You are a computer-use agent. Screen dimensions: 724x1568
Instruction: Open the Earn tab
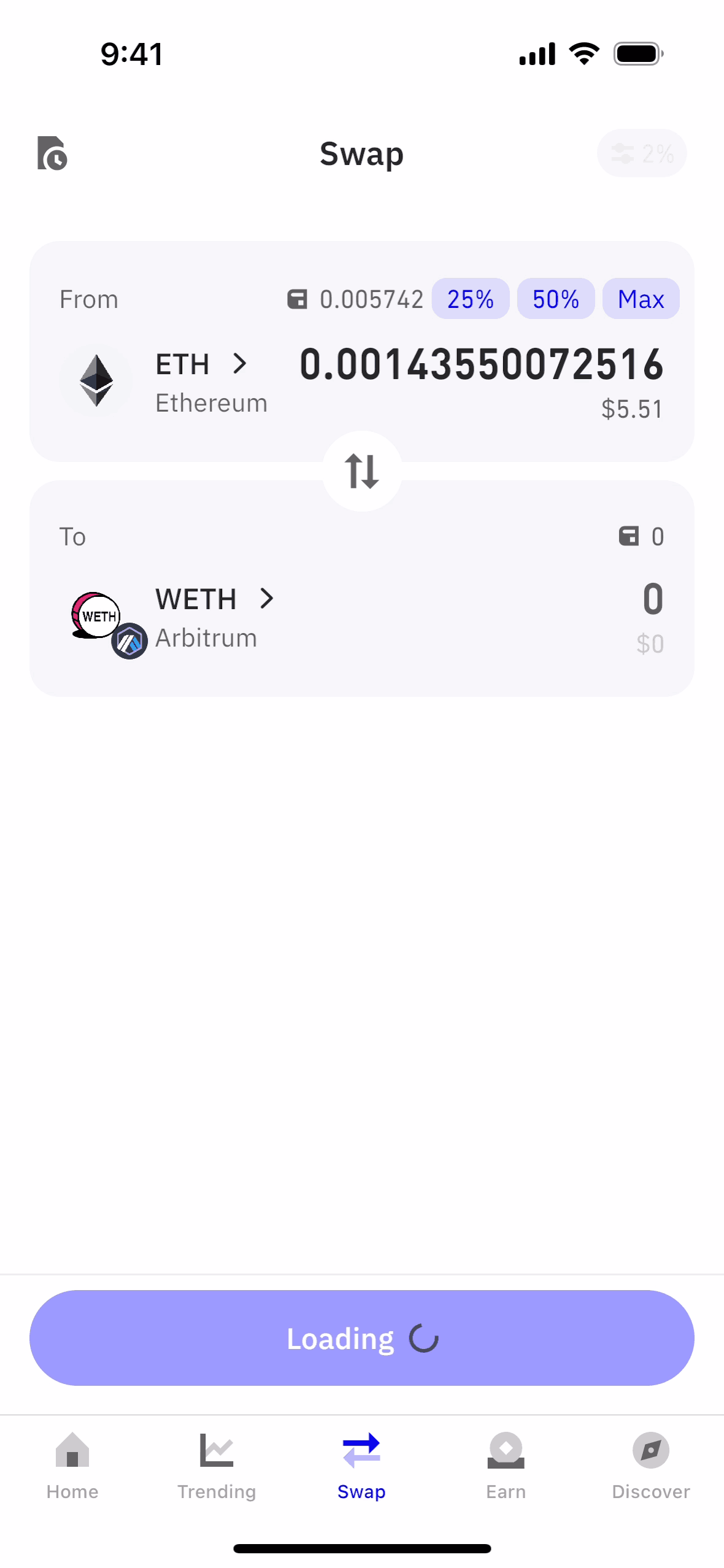pyautogui.click(x=506, y=1465)
